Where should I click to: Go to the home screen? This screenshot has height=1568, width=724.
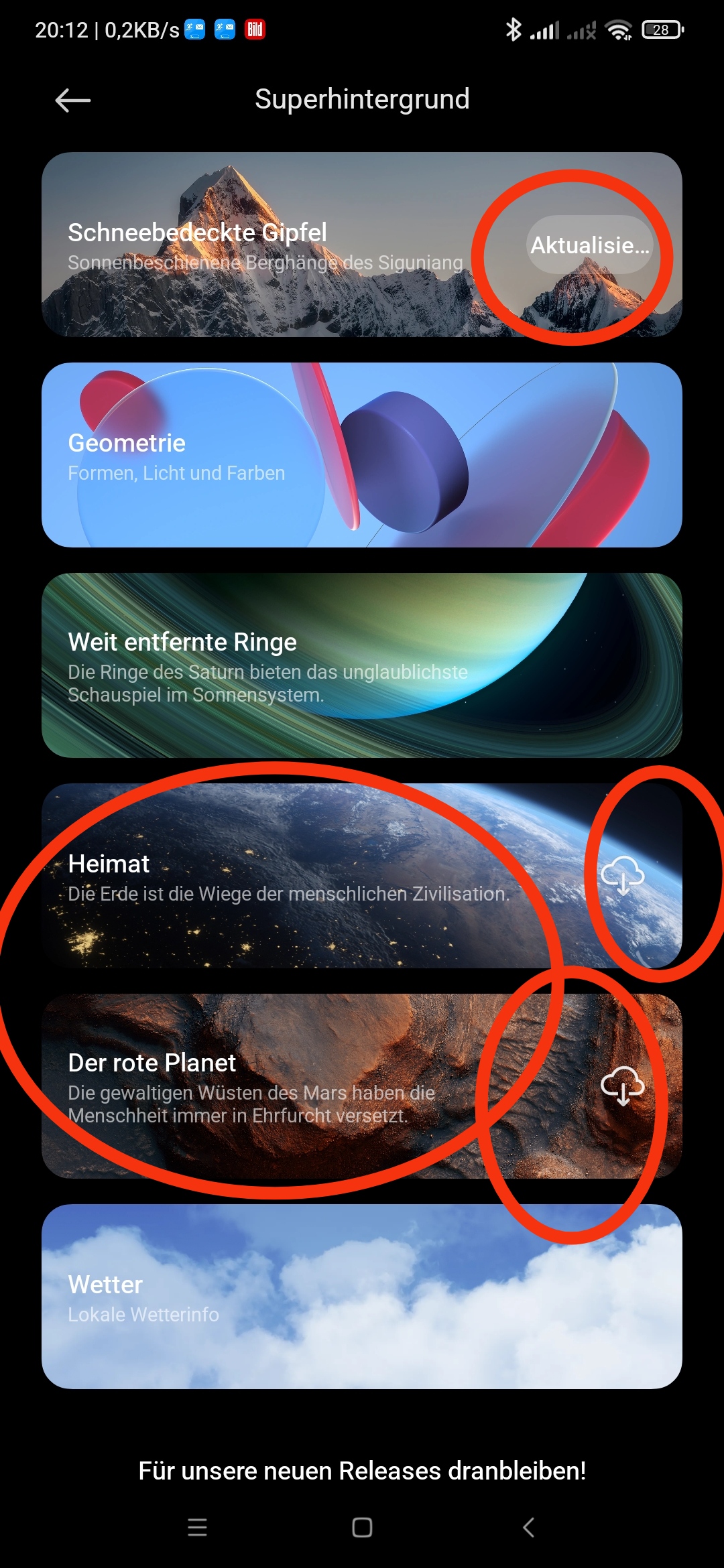pos(362,1527)
